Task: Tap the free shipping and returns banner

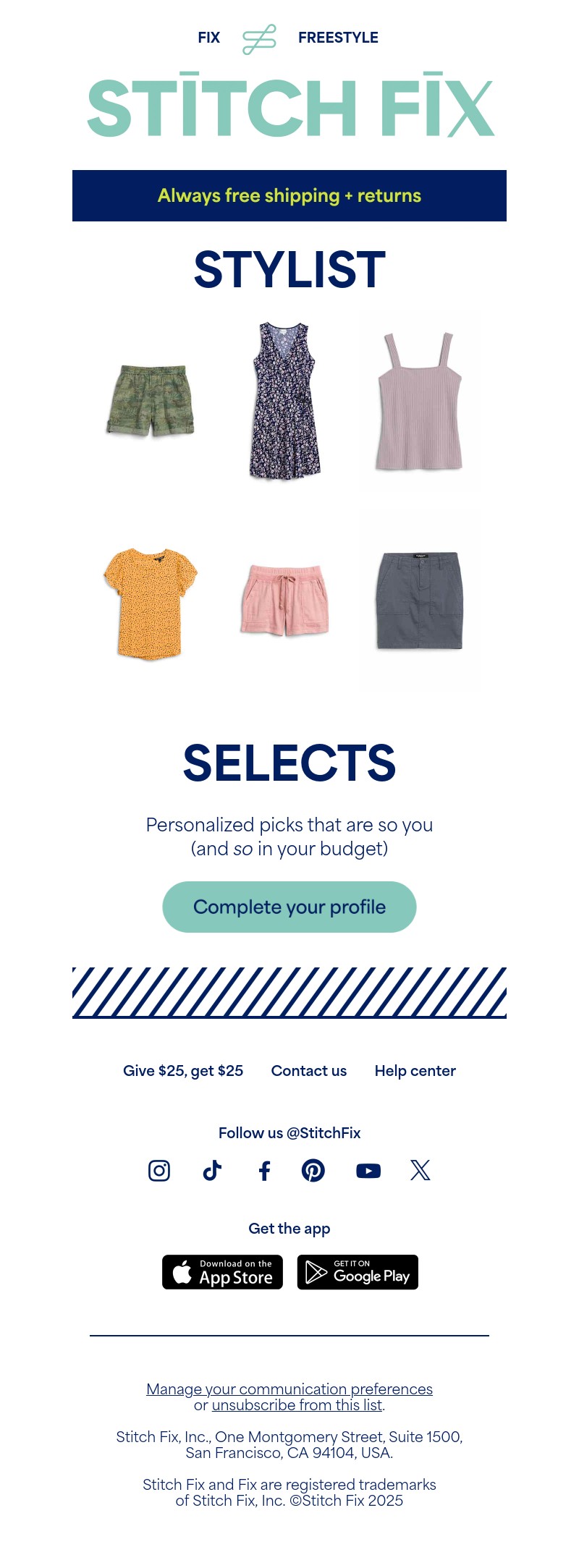Action: (x=289, y=195)
